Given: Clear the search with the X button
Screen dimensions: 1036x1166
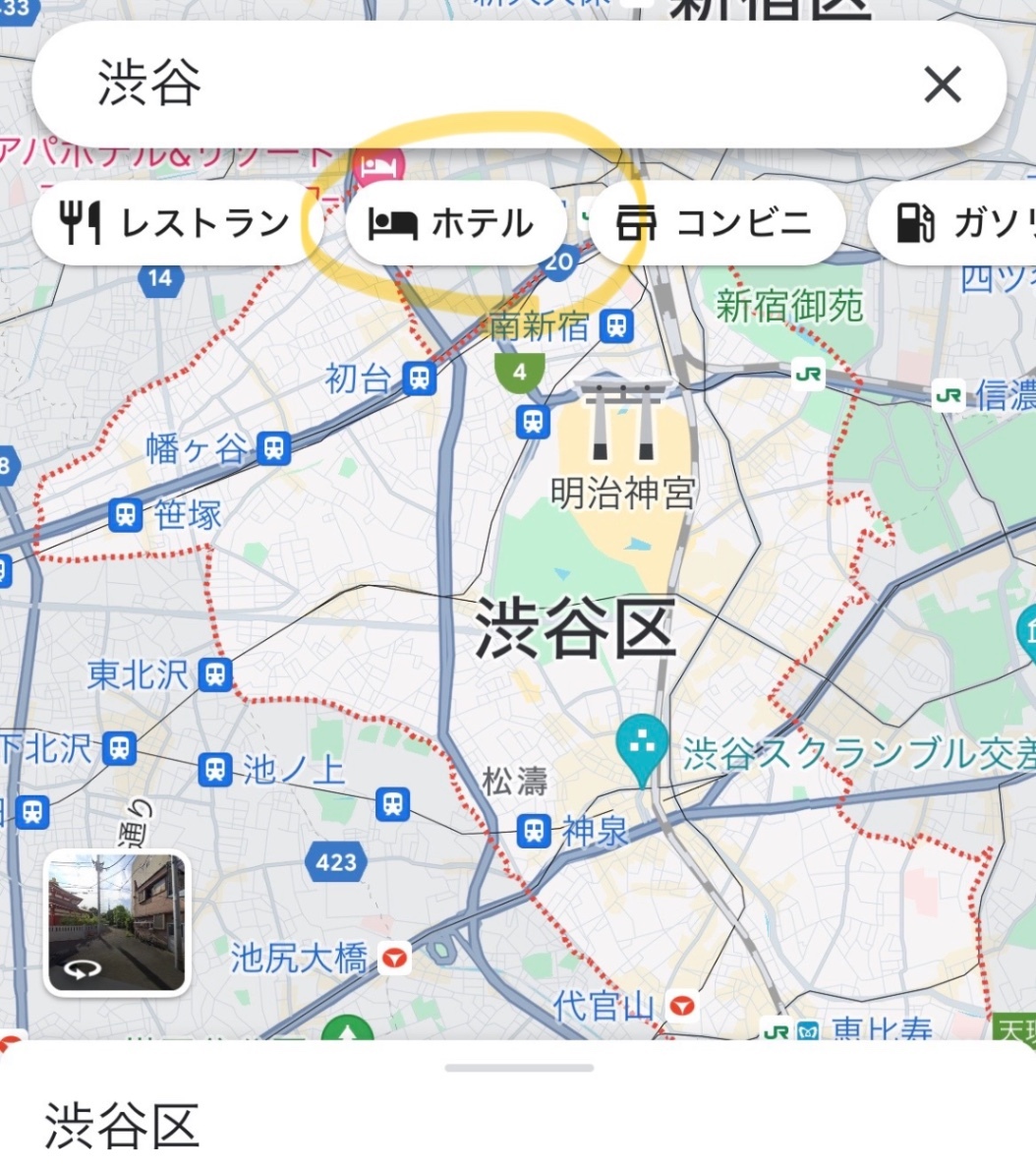Looking at the screenshot, I should [x=943, y=84].
